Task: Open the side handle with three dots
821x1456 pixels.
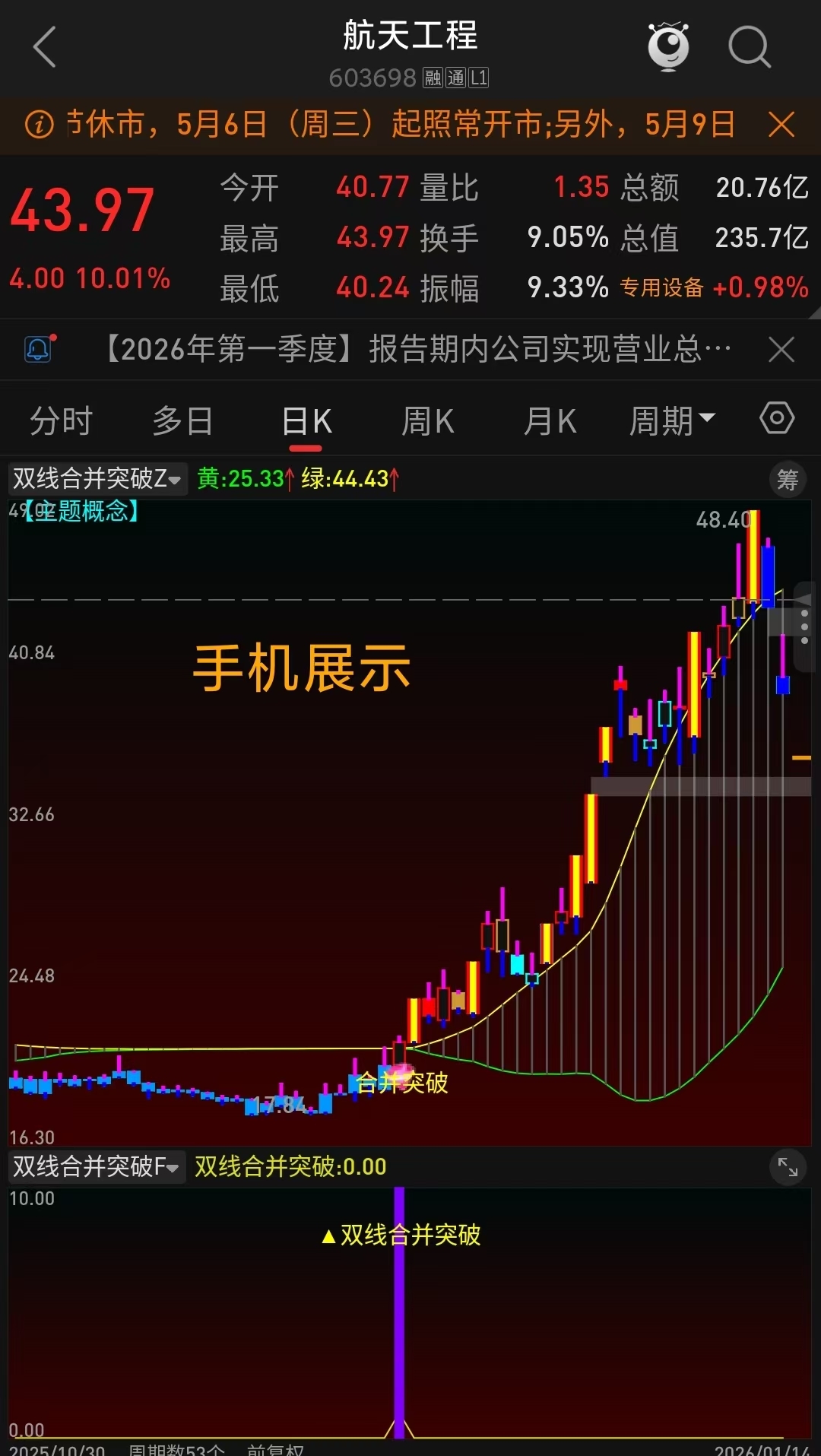Action: pyautogui.click(x=804, y=627)
